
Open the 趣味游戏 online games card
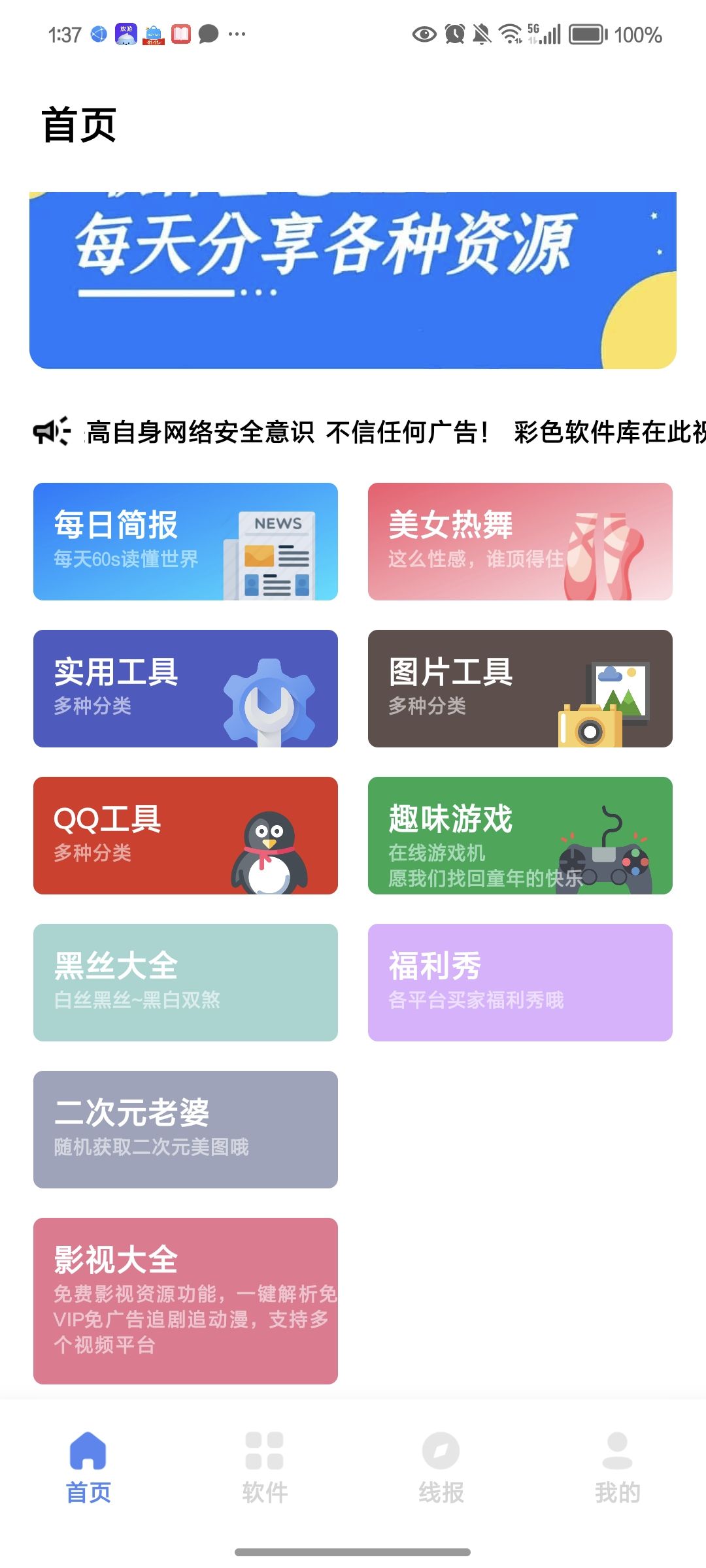pos(520,836)
